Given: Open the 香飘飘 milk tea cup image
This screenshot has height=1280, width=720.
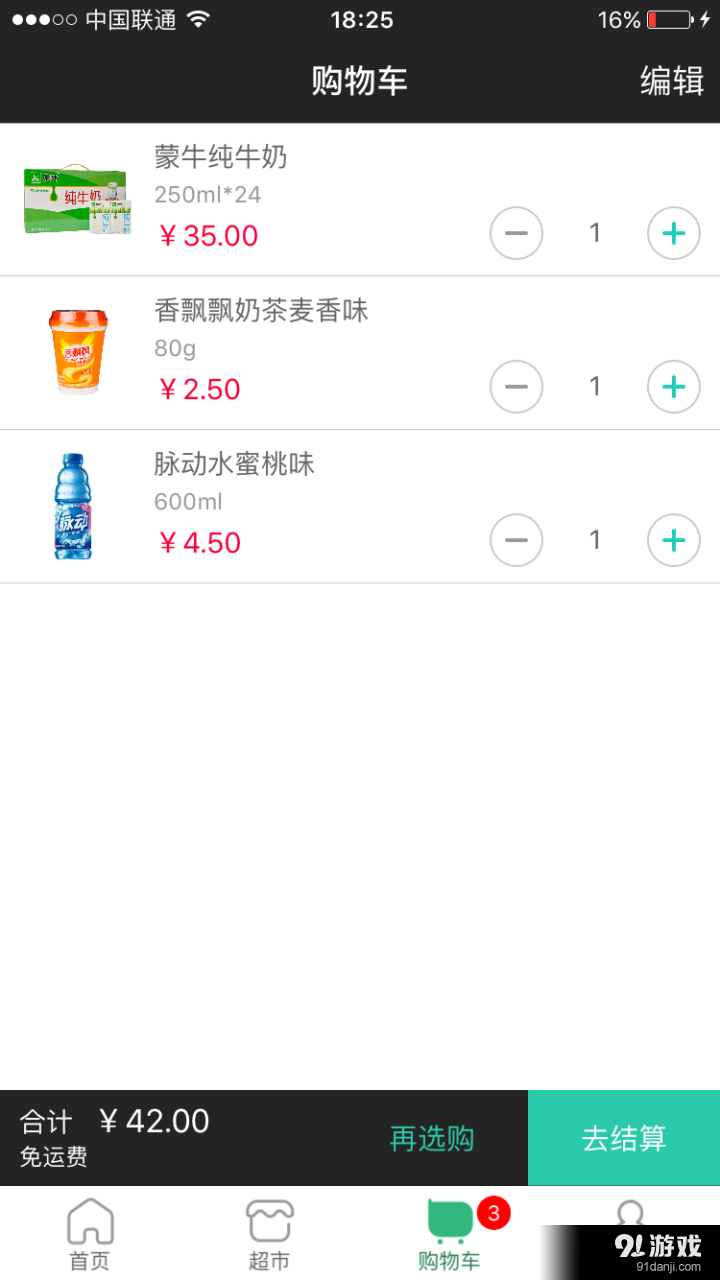Looking at the screenshot, I should 77,351.
